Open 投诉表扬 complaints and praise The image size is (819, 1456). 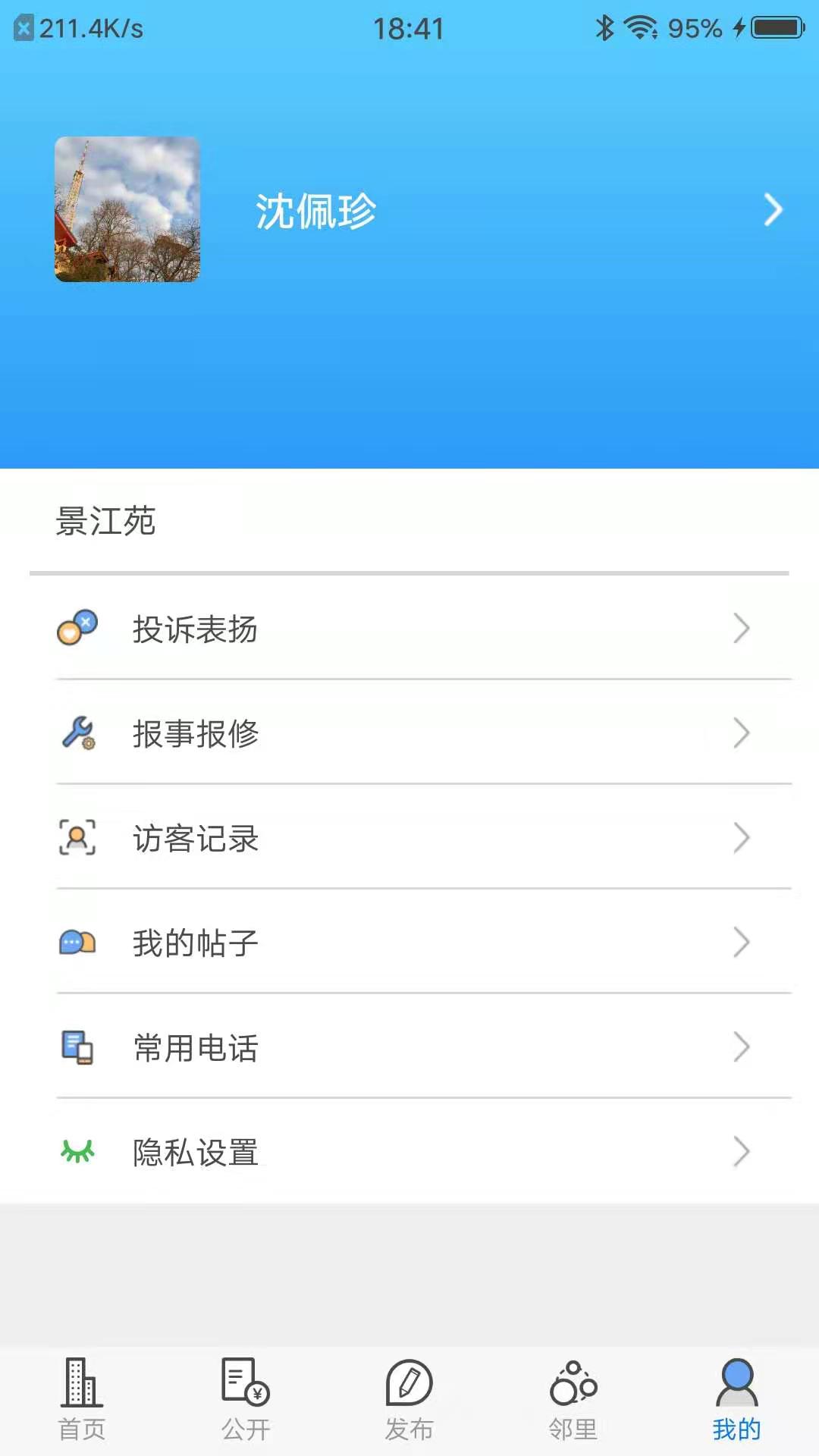tap(409, 629)
